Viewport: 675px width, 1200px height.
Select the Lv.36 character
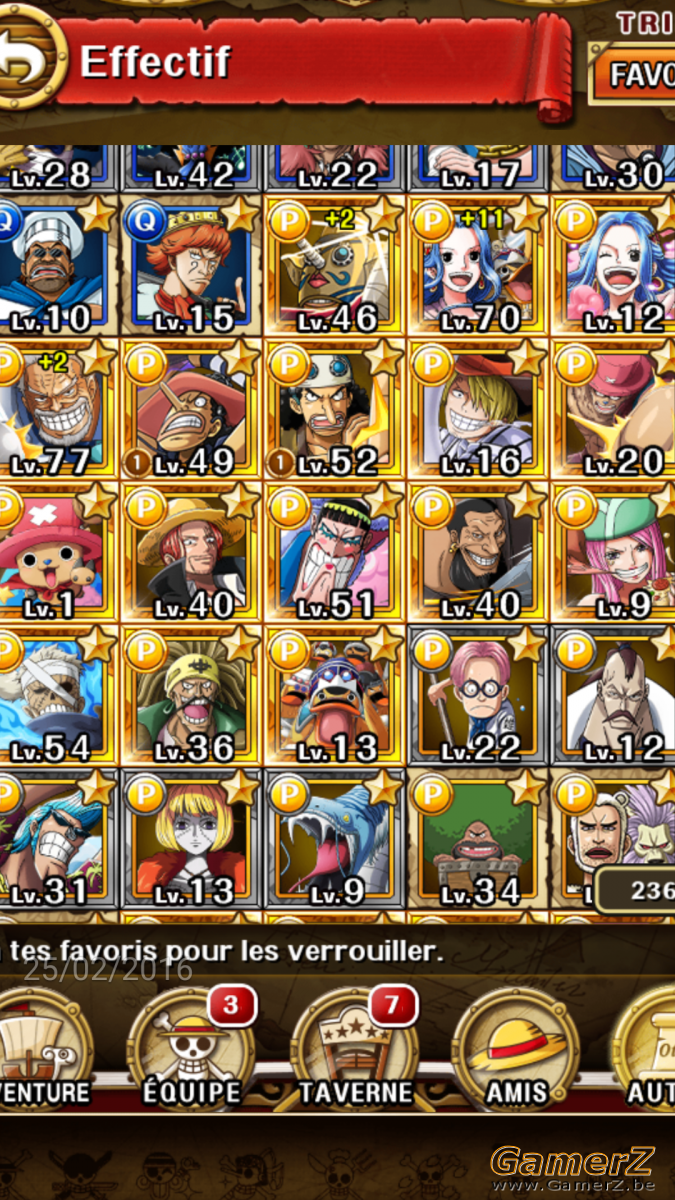[191, 695]
